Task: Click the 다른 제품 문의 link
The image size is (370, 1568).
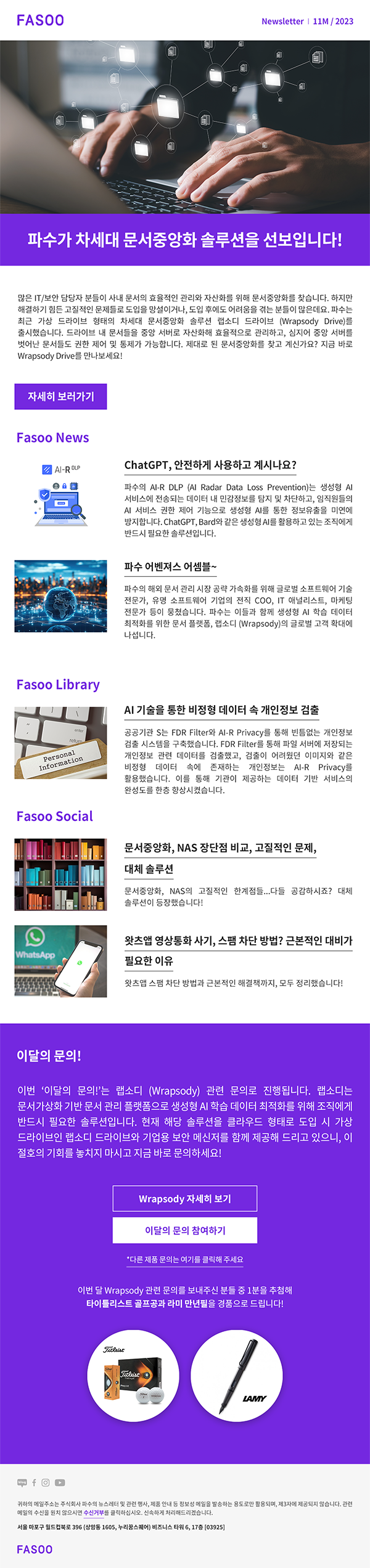Action: click(x=184, y=1259)
